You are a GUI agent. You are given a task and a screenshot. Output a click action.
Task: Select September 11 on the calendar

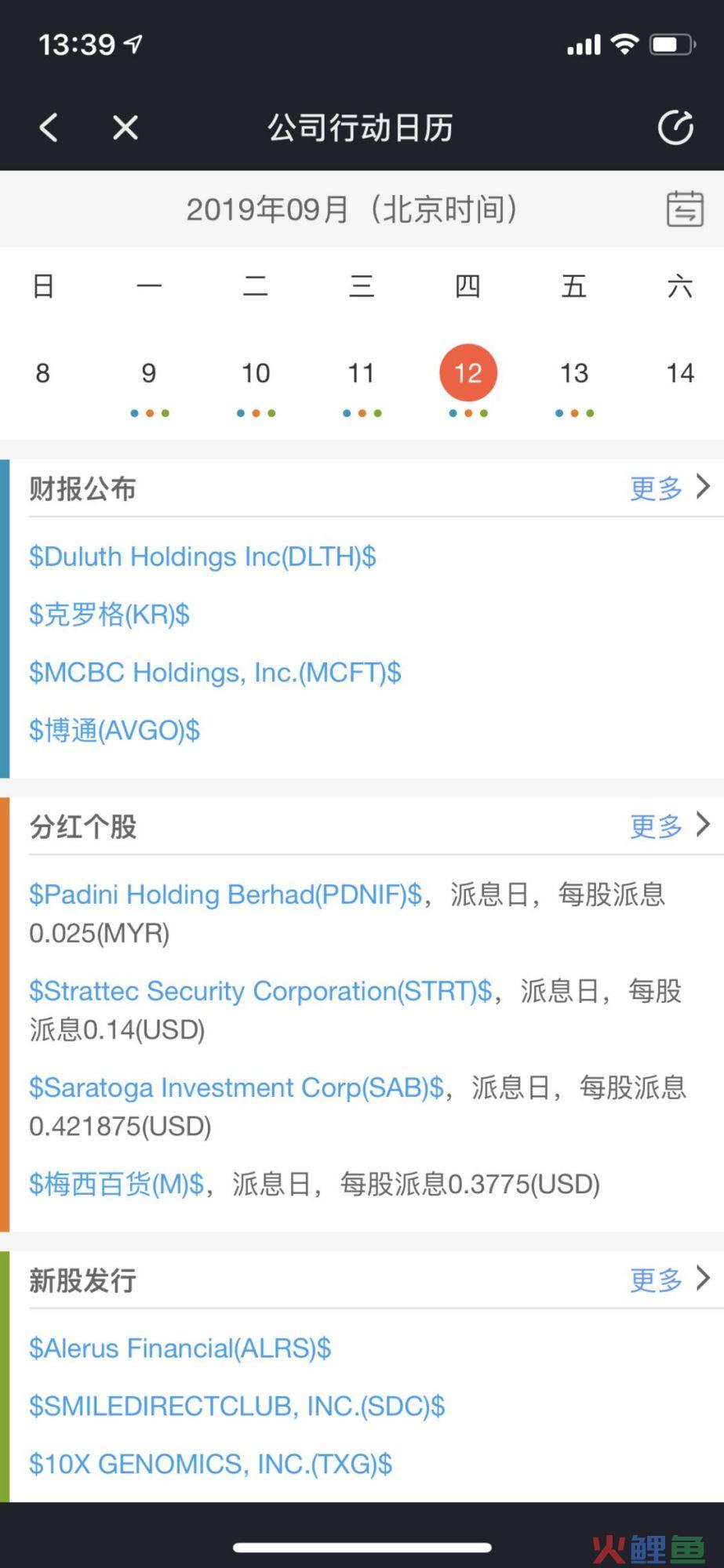click(x=362, y=373)
